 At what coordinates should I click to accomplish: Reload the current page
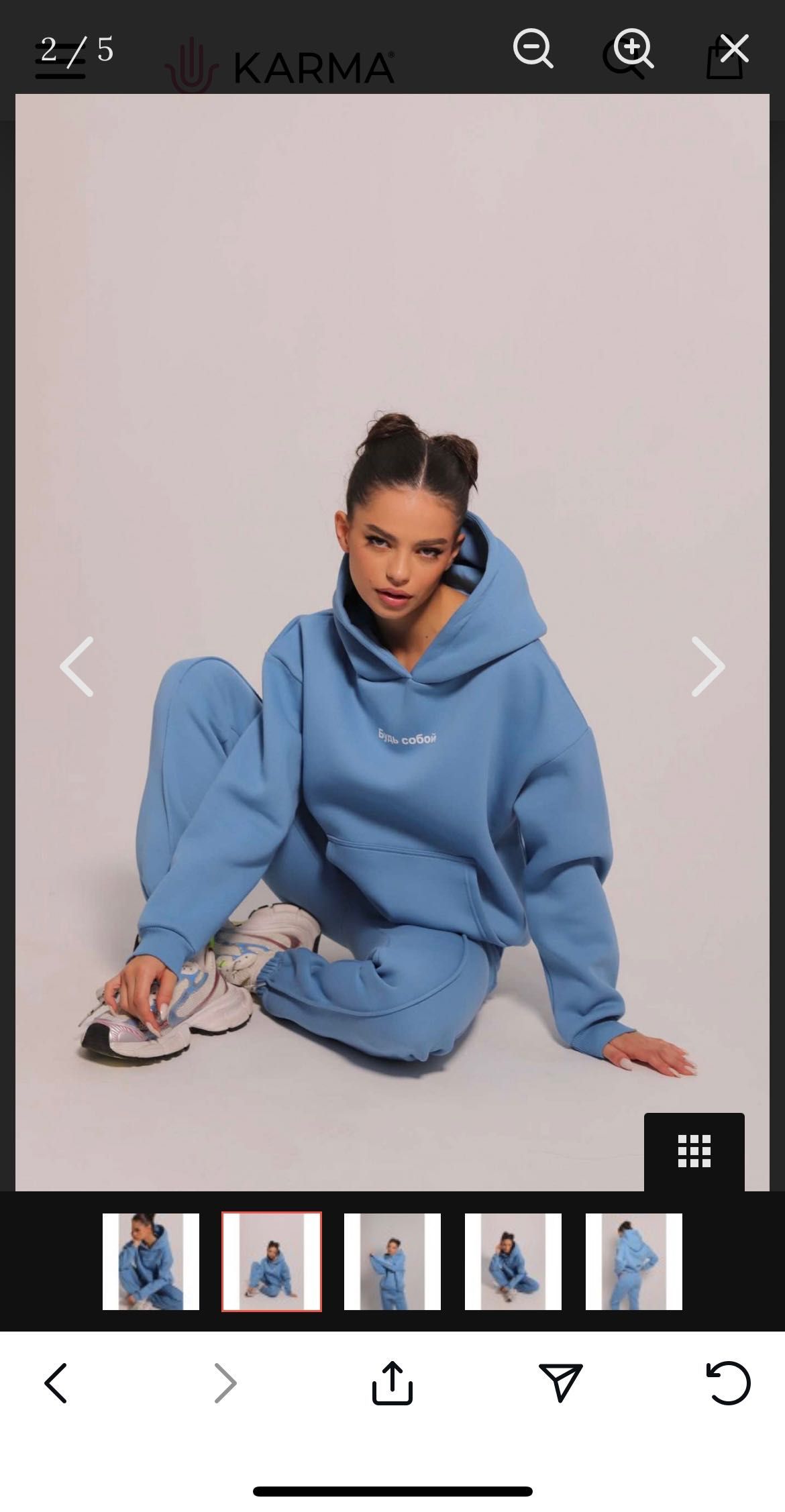(x=729, y=1383)
